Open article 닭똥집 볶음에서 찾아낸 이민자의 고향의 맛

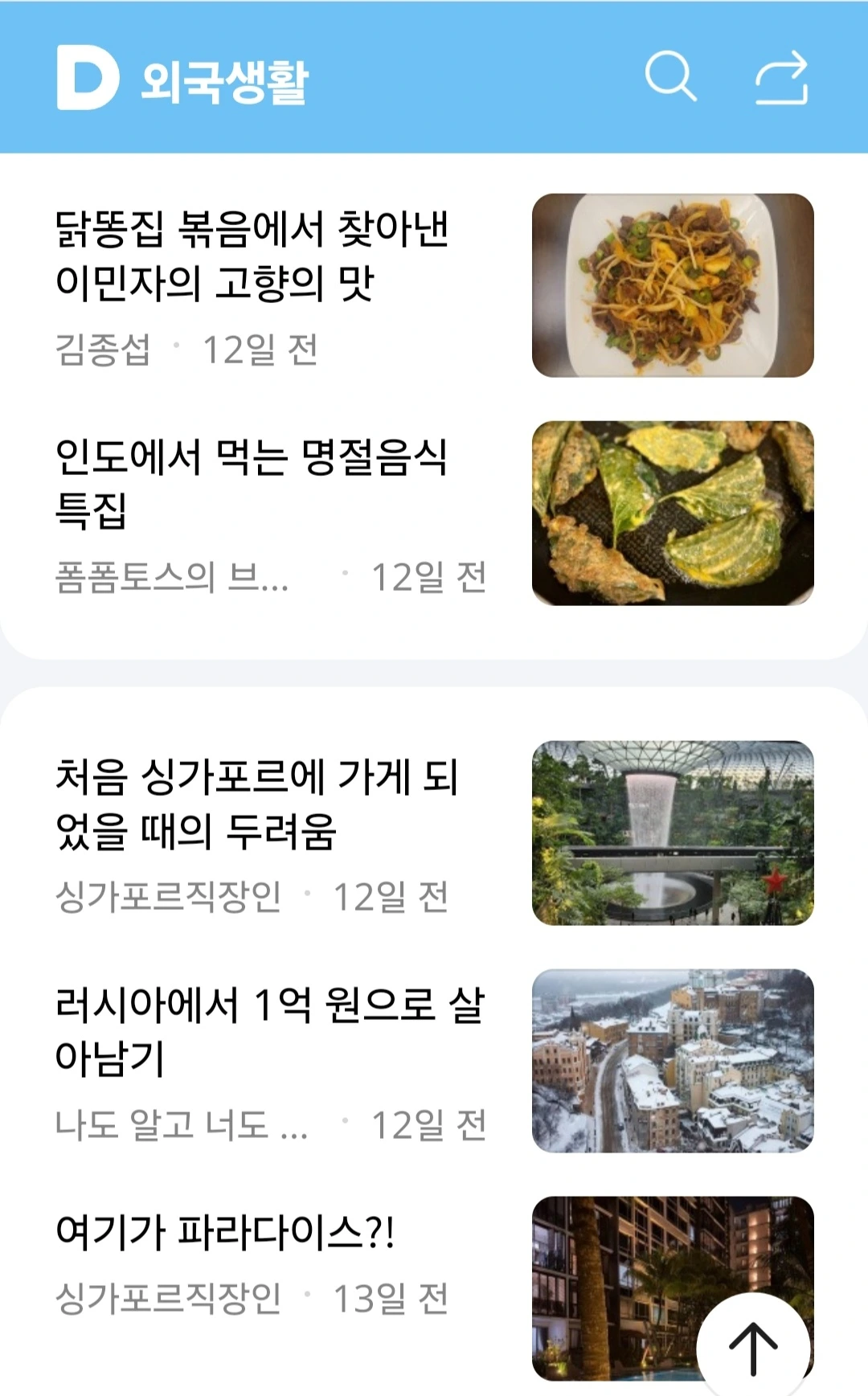coord(252,256)
